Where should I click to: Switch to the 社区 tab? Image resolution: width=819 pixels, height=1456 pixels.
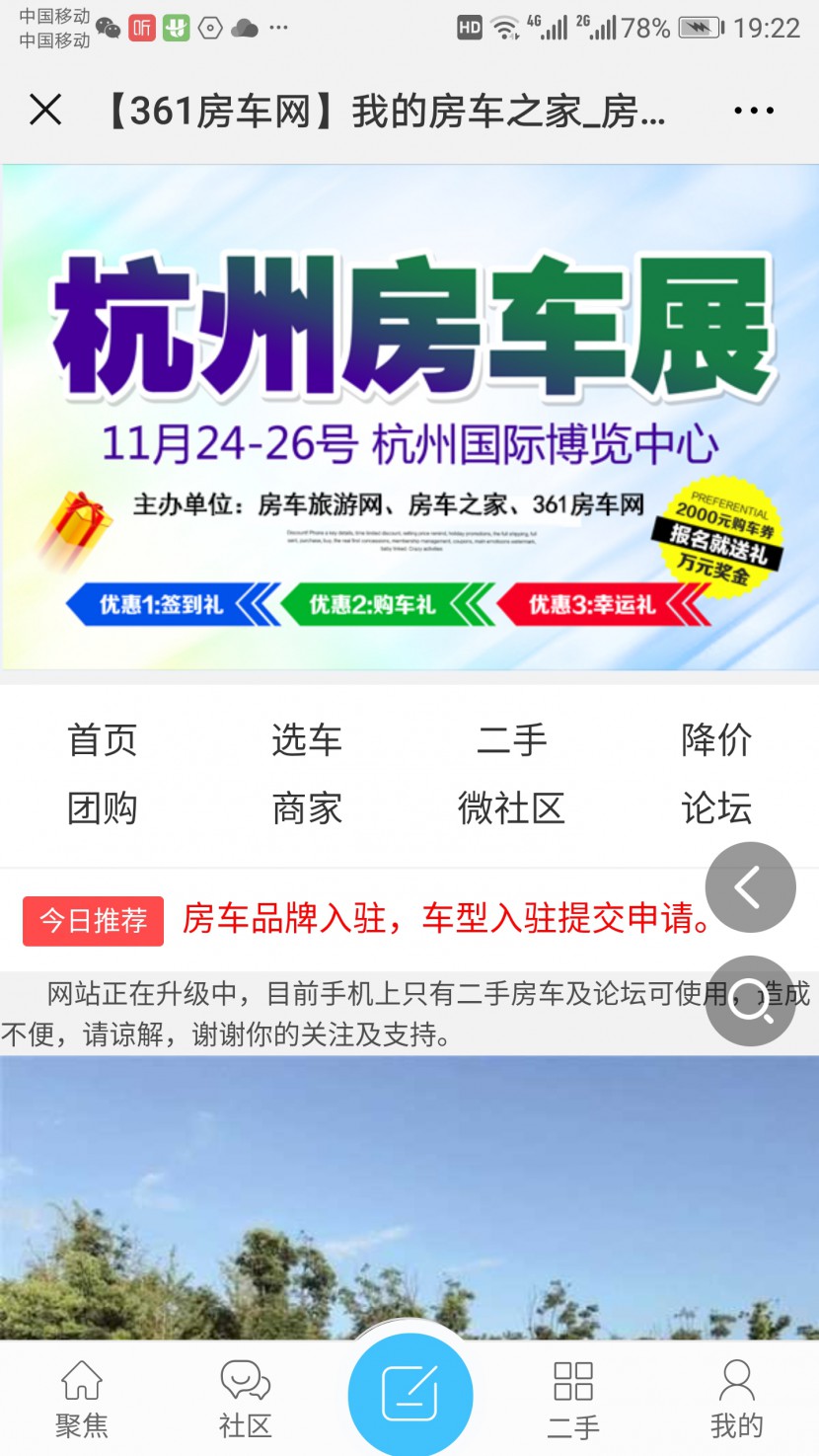click(245, 1399)
